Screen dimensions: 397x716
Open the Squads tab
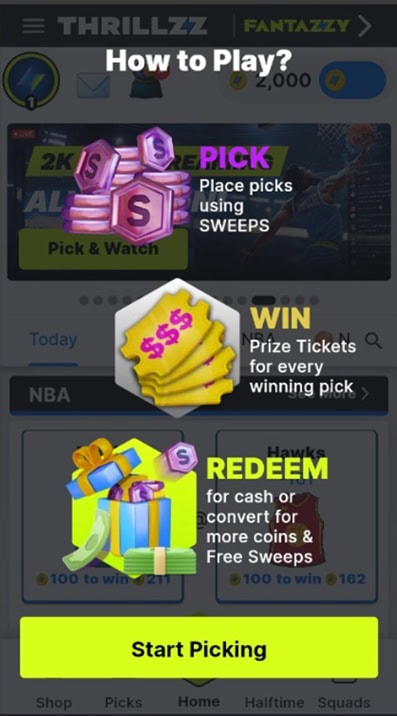(x=344, y=702)
